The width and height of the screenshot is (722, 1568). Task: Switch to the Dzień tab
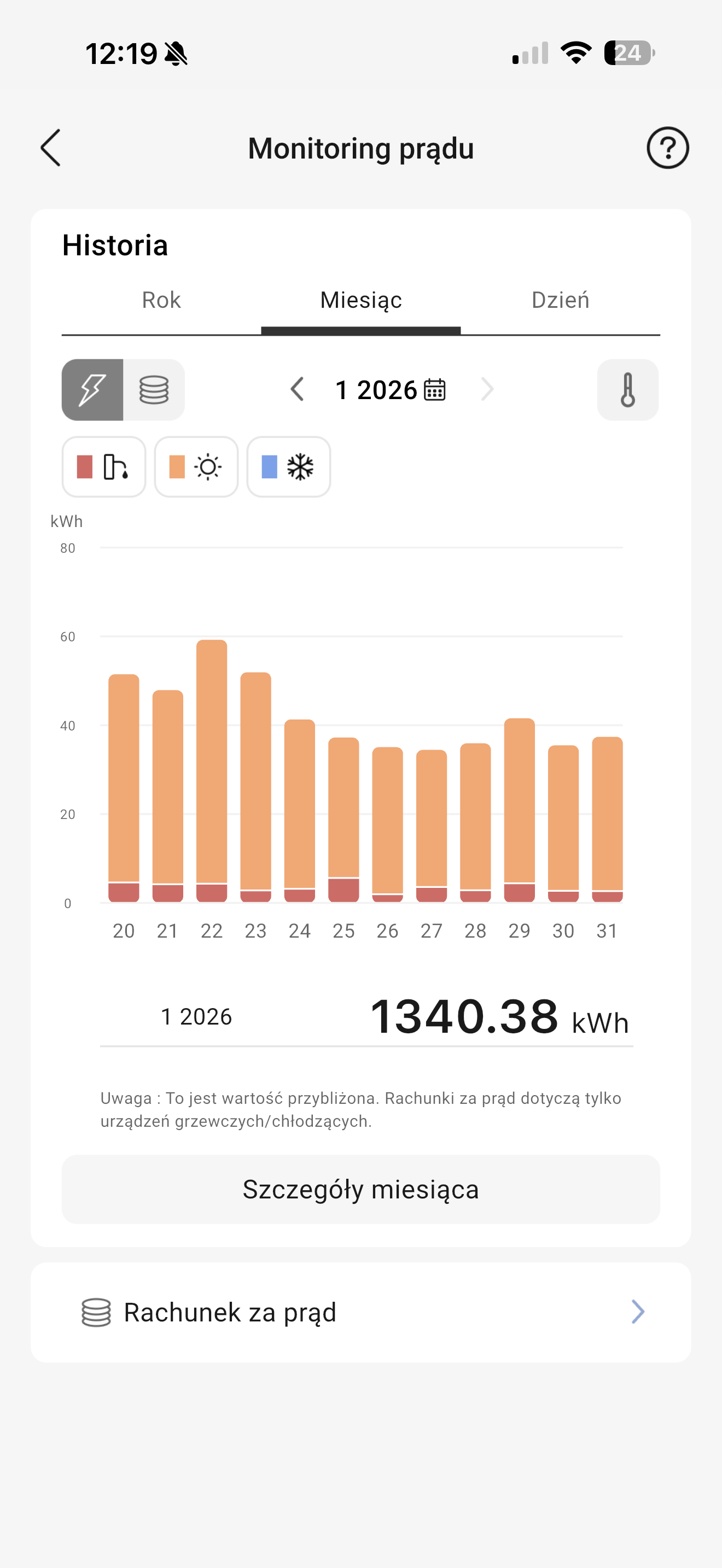point(560,300)
